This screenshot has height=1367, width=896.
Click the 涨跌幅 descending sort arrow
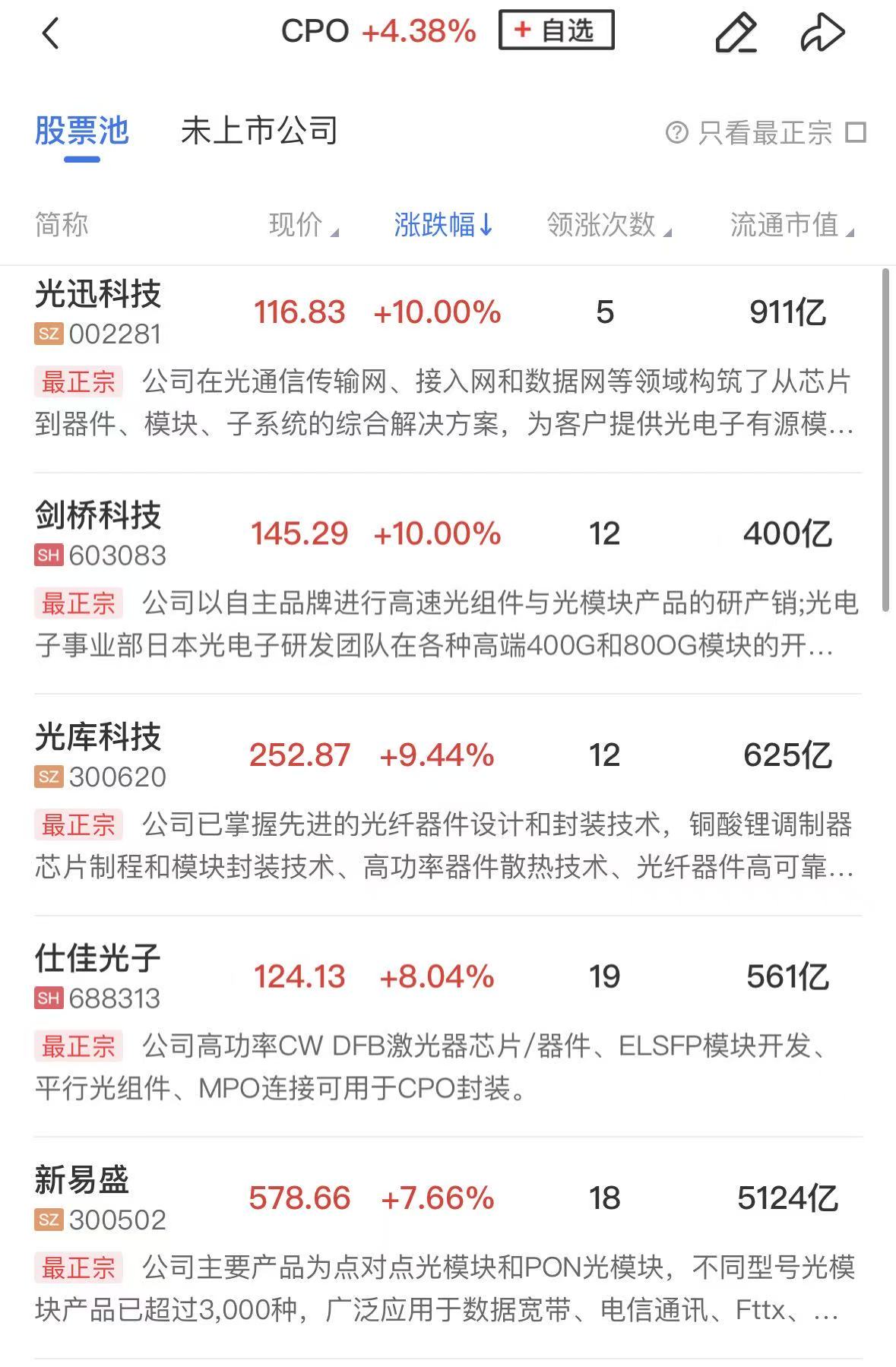485,226
